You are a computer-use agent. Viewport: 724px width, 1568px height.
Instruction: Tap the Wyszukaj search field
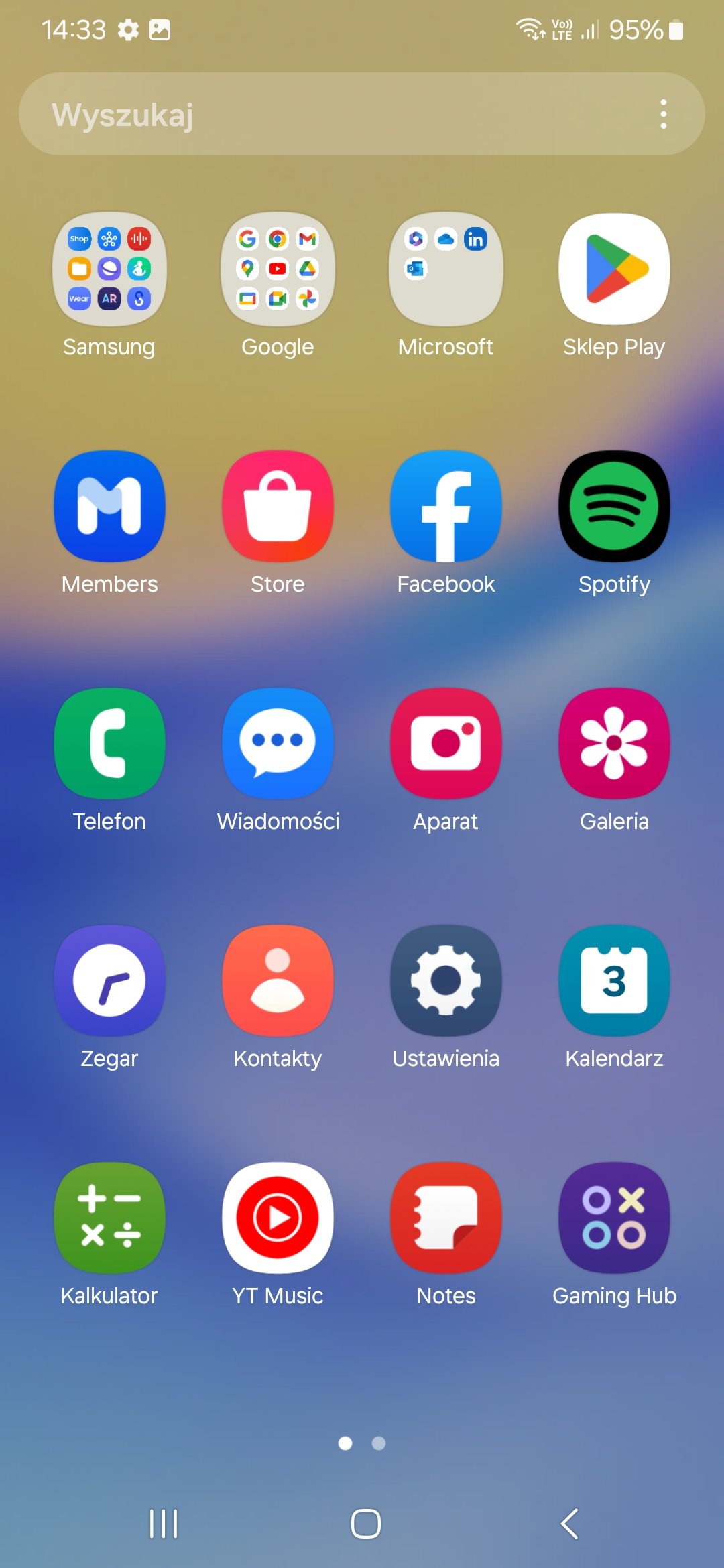(335, 115)
